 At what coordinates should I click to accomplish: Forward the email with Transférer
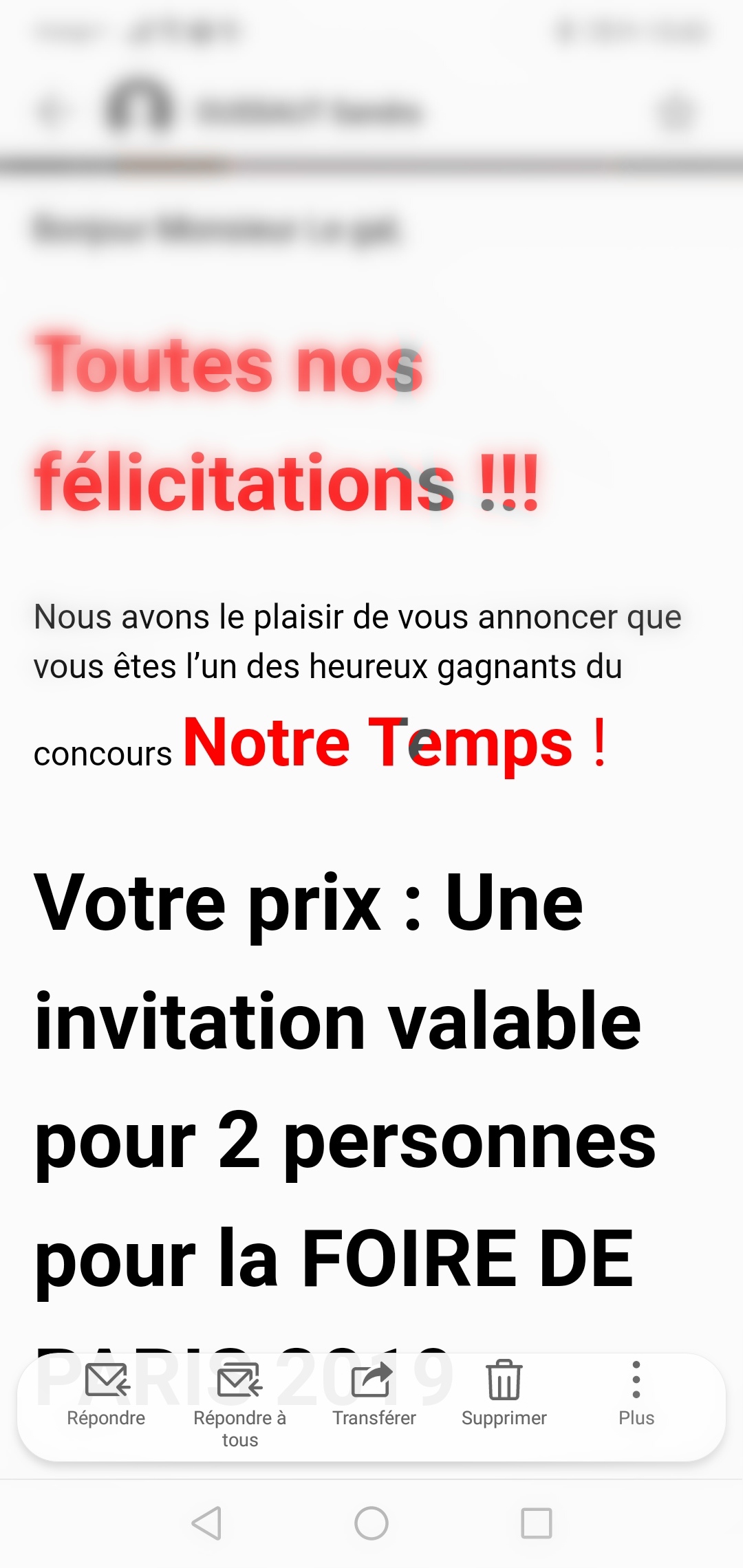click(373, 1393)
